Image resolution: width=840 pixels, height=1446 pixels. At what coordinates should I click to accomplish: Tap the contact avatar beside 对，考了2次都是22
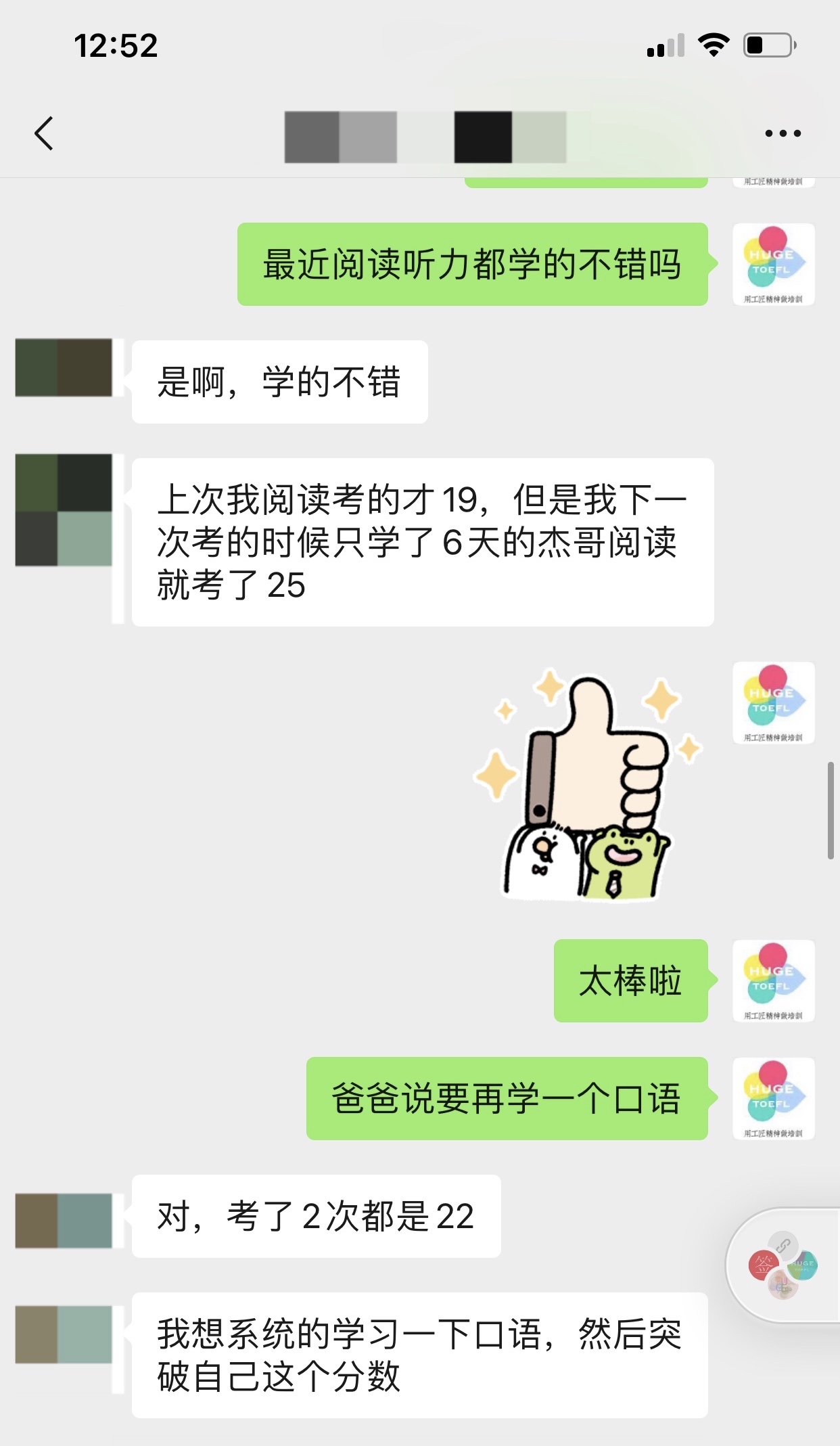pos(64,1221)
